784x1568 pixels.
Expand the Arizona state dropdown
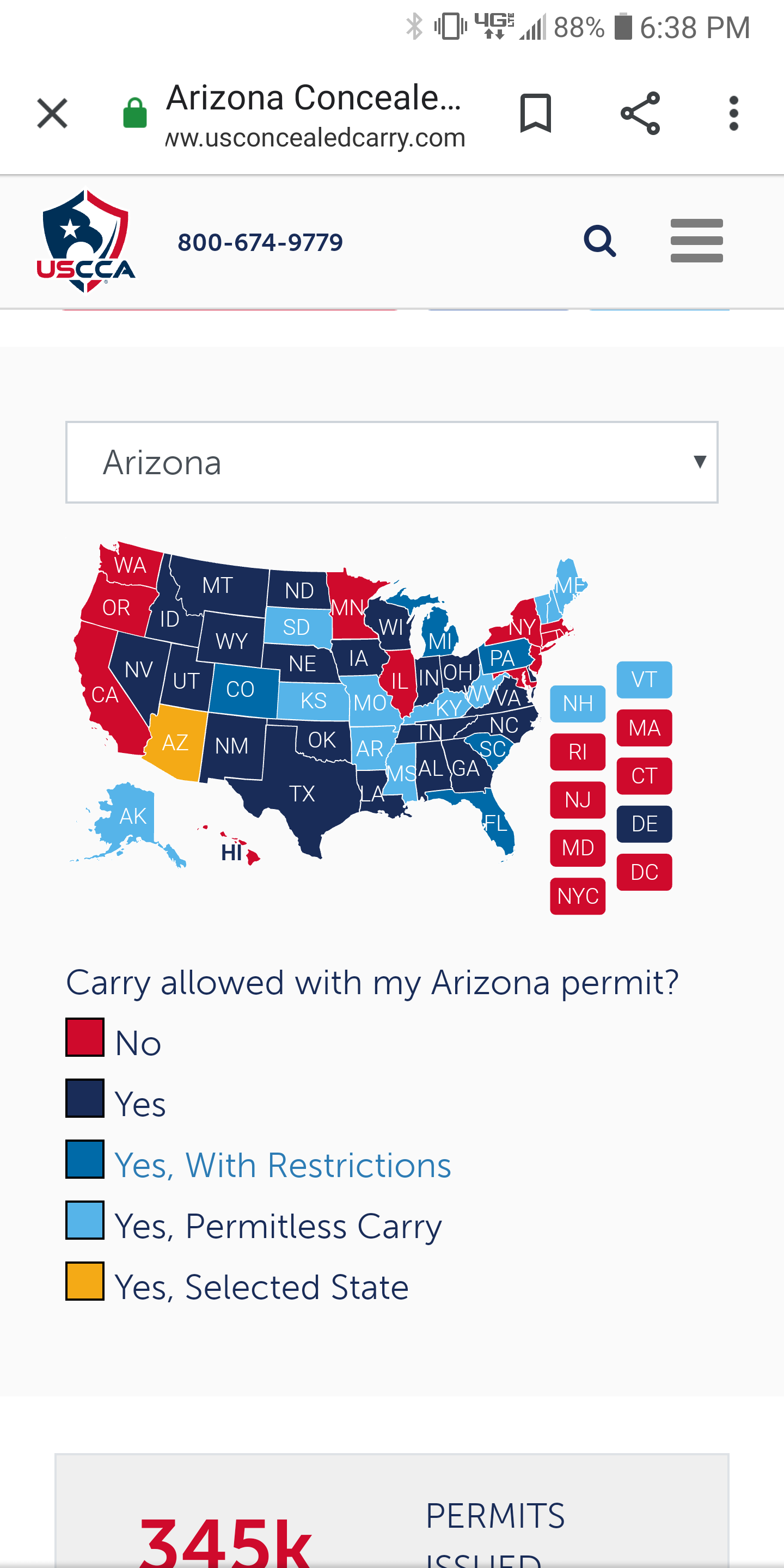[x=392, y=462]
